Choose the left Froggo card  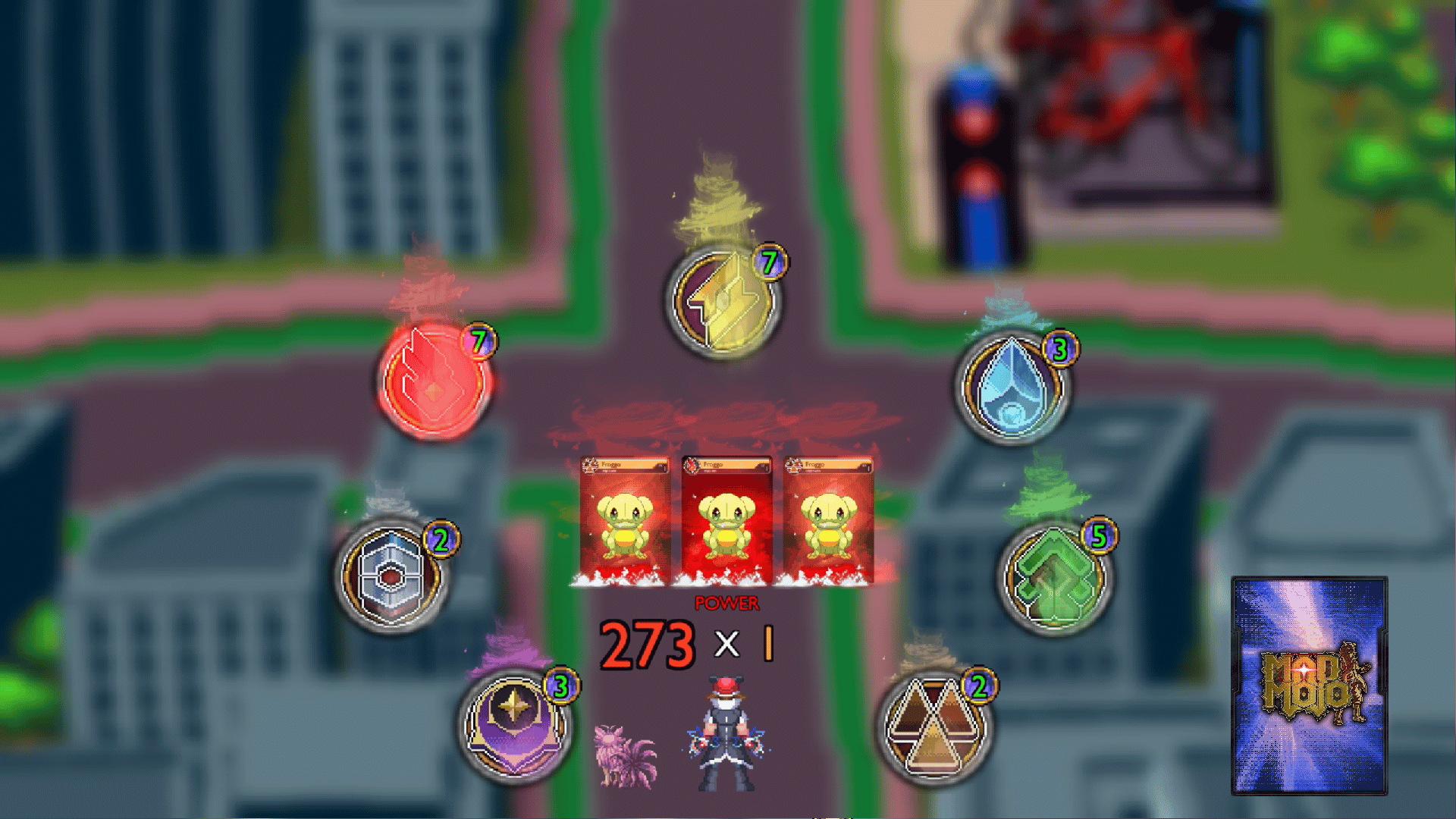[x=625, y=522]
